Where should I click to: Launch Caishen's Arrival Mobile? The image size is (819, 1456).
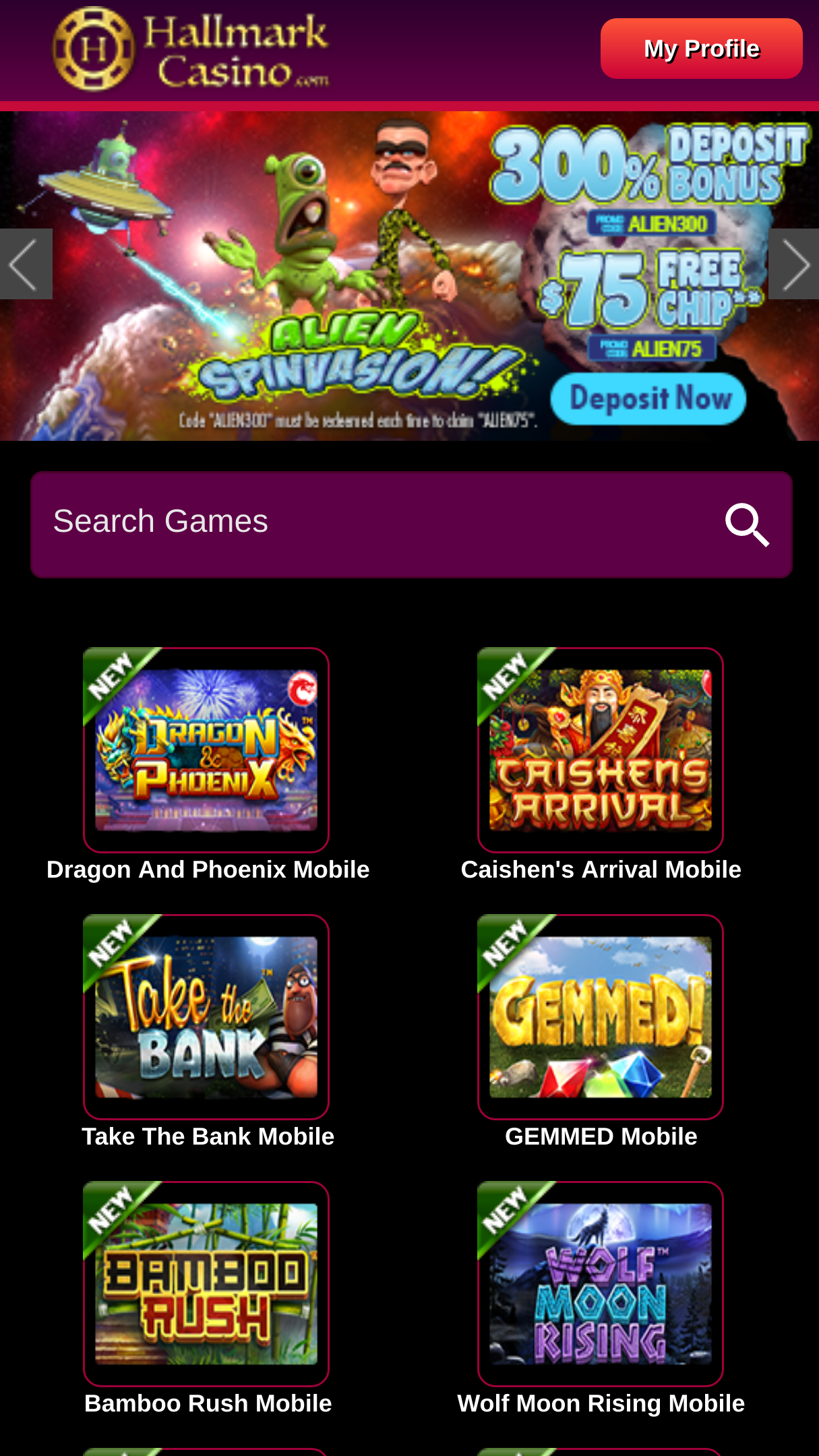[x=600, y=750]
